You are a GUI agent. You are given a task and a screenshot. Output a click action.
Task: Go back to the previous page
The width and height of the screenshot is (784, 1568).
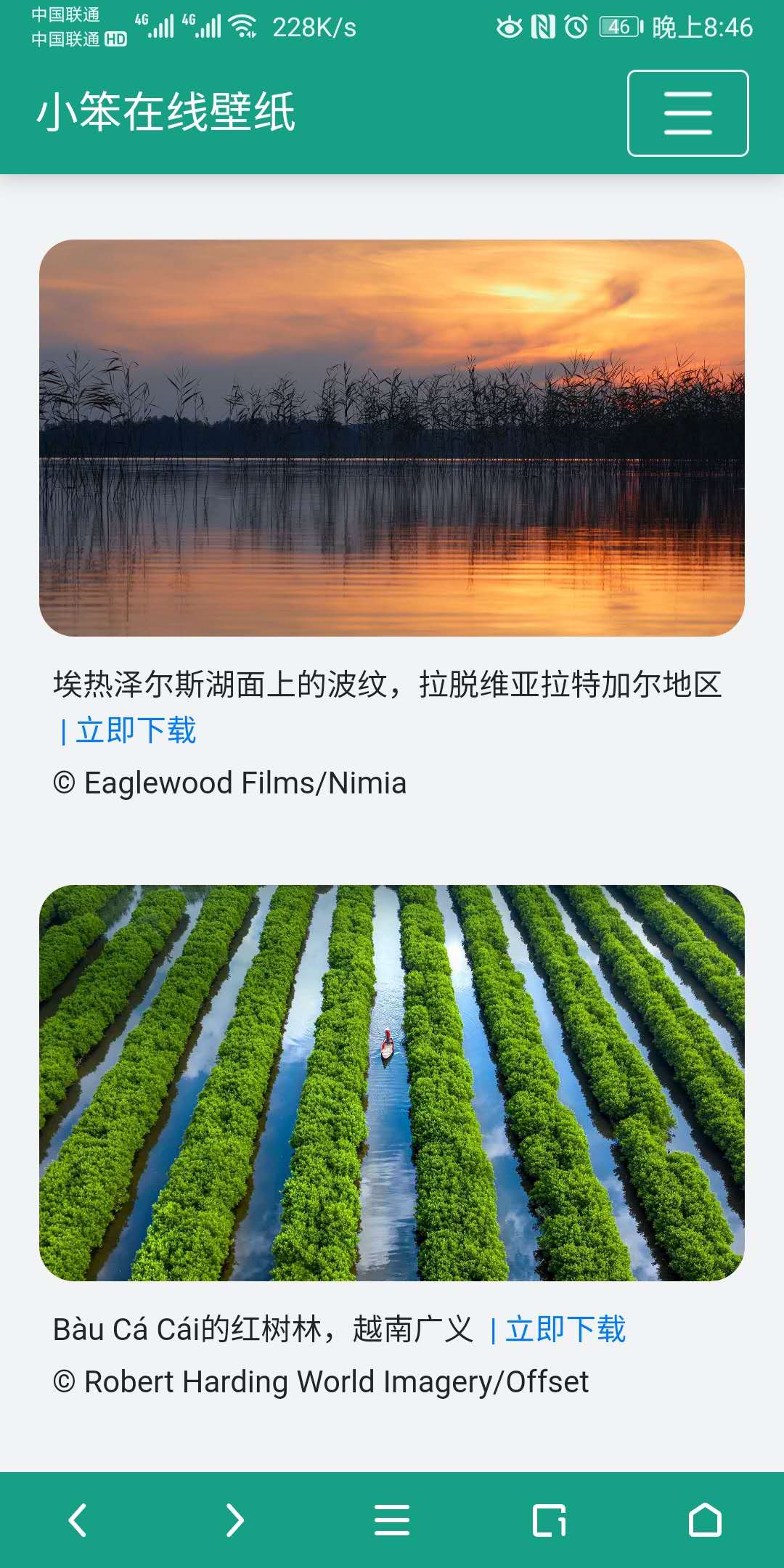point(78,1520)
